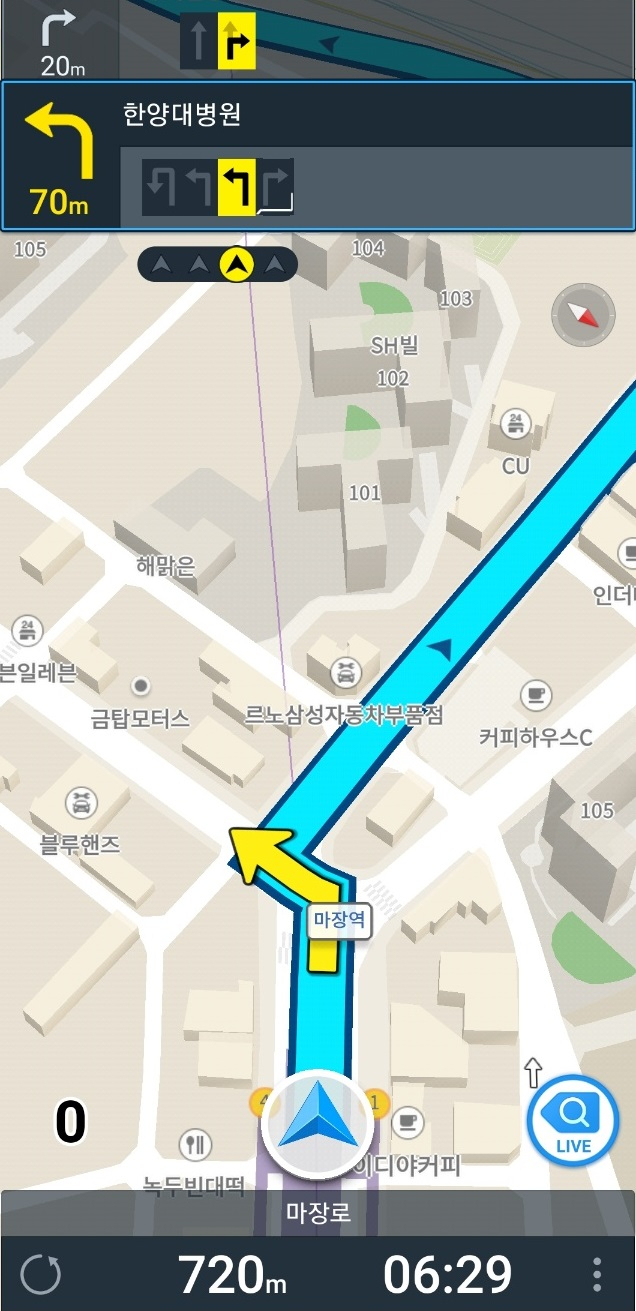The height and width of the screenshot is (1311, 636).
Task: Open the 한양대병원 left-turn guidance panel
Action: click(x=318, y=156)
